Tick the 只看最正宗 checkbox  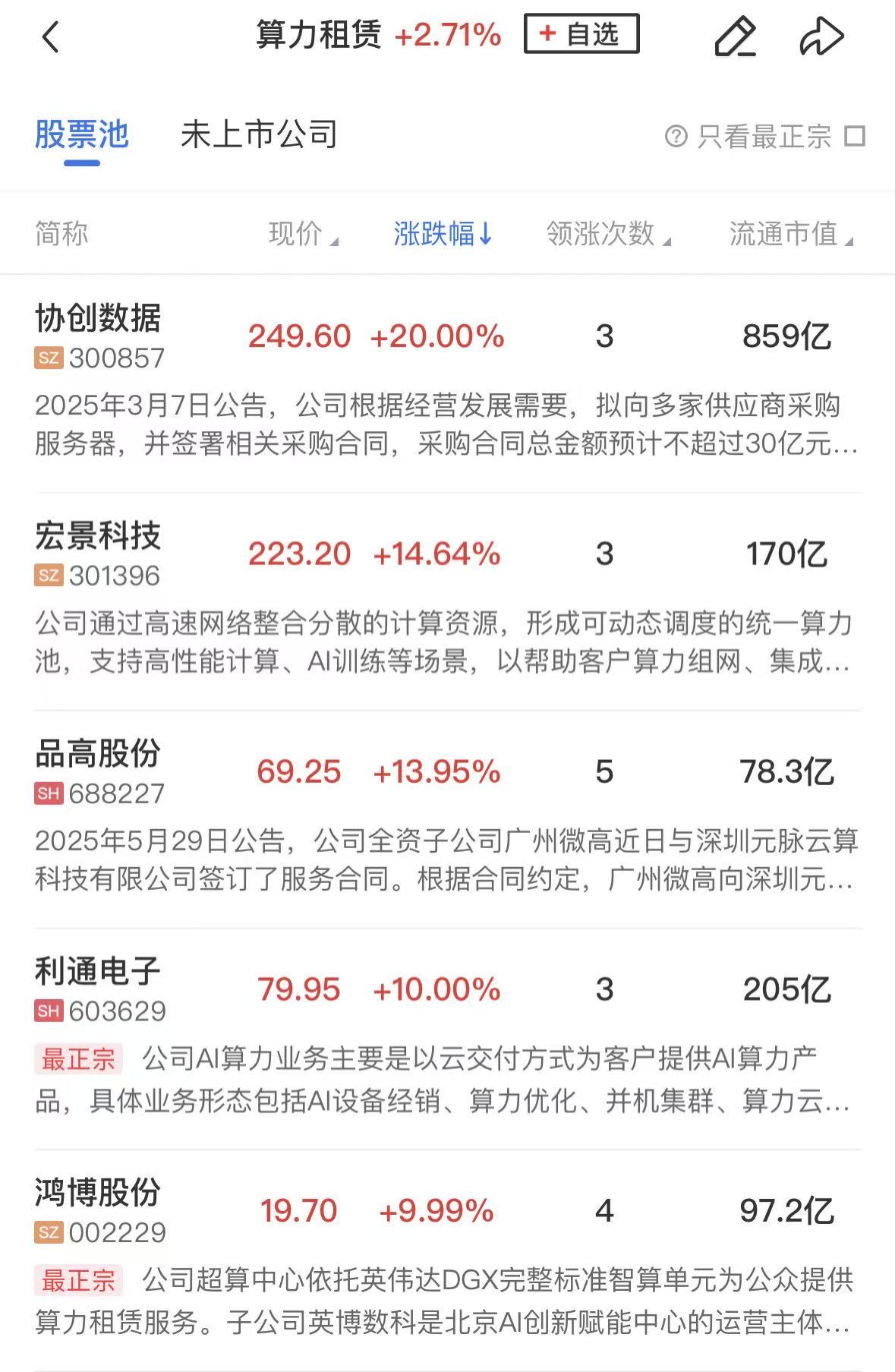pos(856,137)
